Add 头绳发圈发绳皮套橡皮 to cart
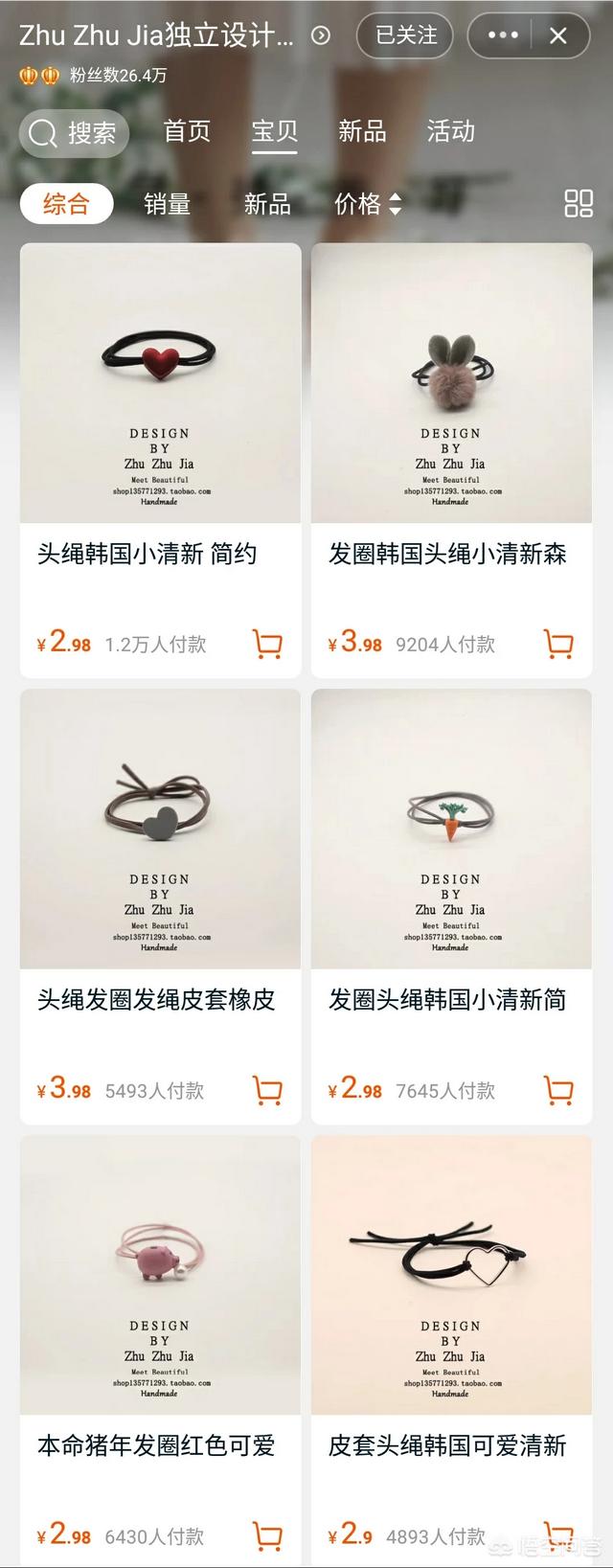This screenshot has width=613, height=1568. click(267, 1090)
